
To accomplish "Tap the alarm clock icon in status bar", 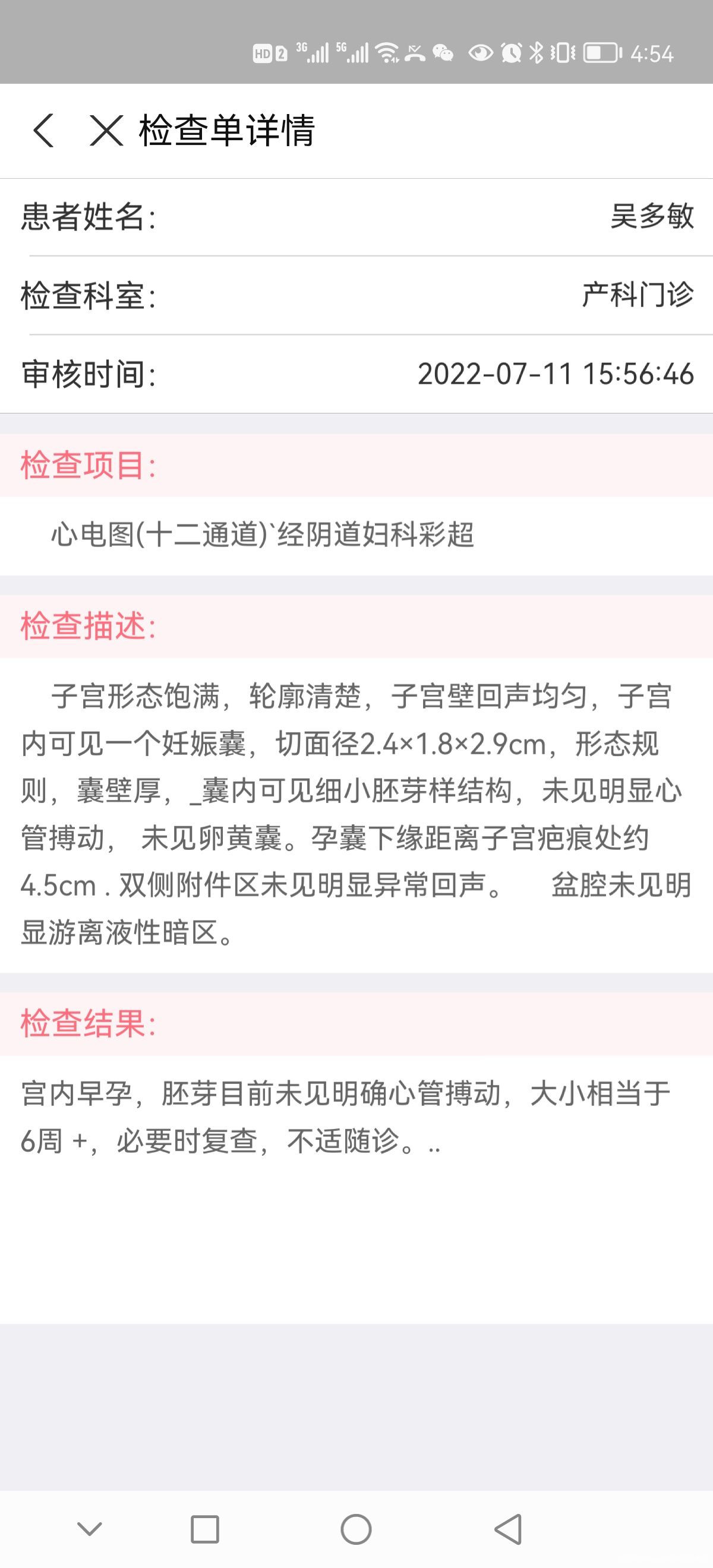I will [510, 53].
